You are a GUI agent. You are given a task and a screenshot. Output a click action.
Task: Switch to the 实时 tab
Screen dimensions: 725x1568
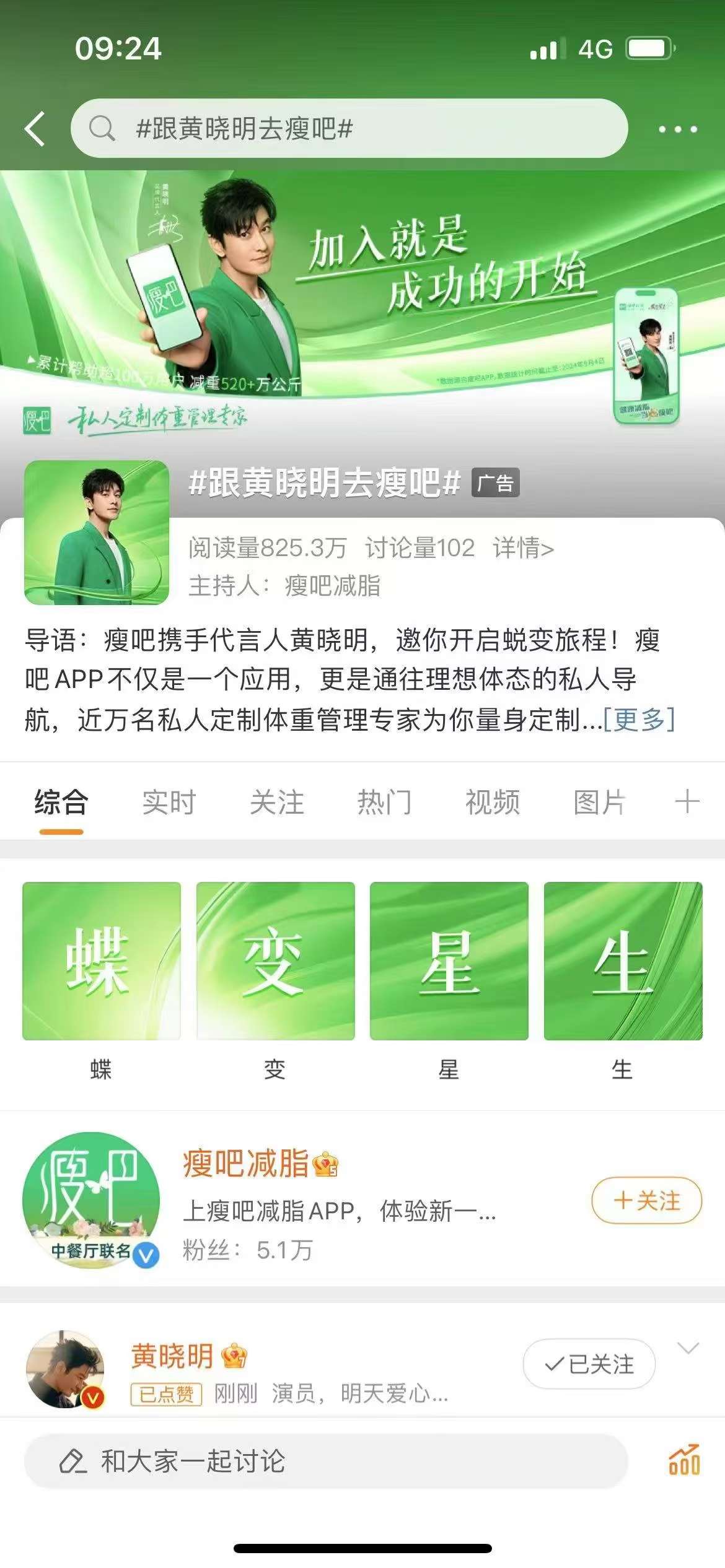coord(169,802)
